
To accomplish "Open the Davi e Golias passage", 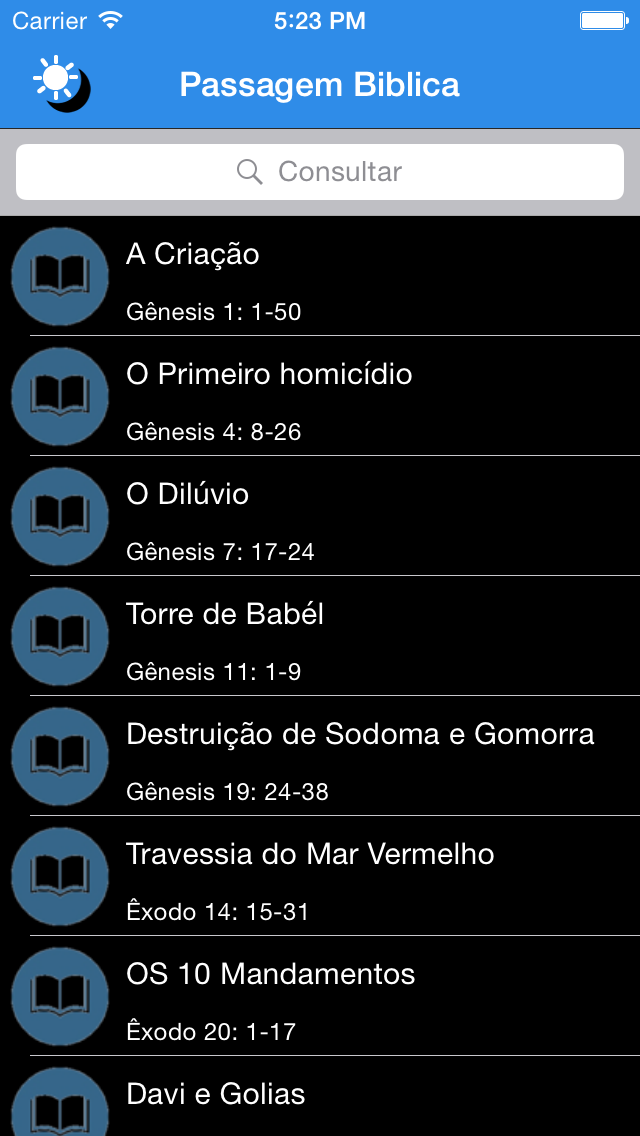I will point(320,1097).
